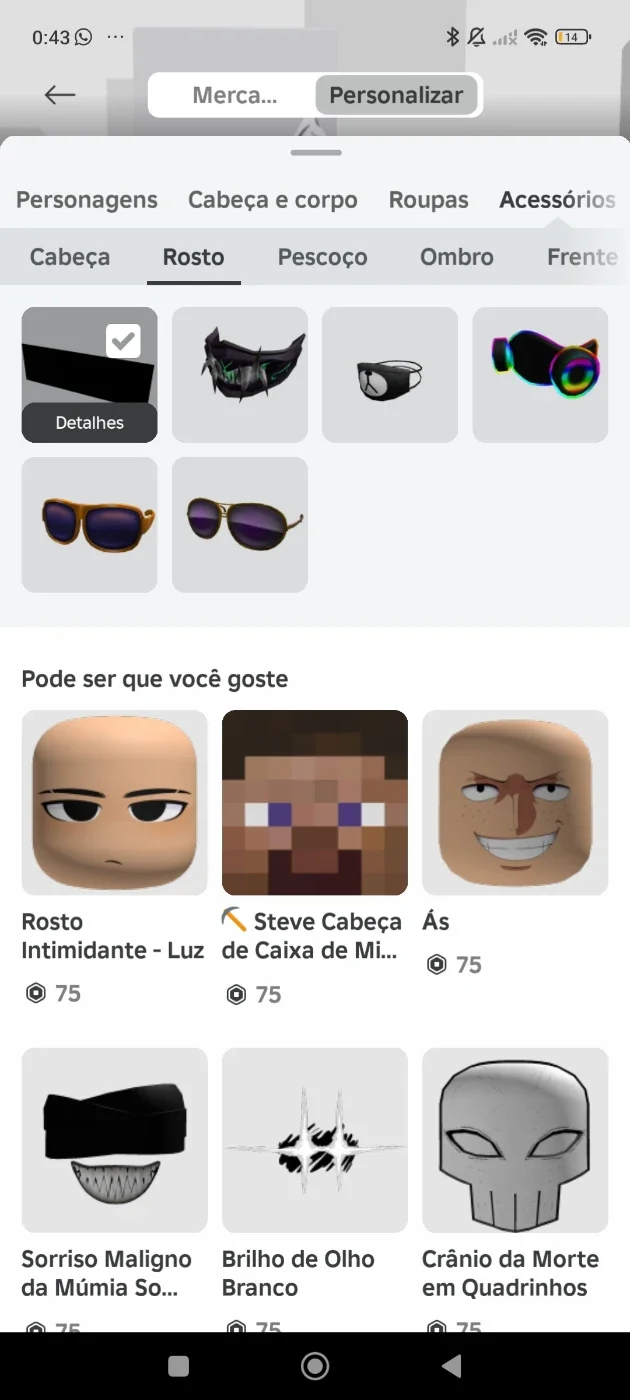Equip the purple-lens aviator sunglasses
The height and width of the screenshot is (1400, 630).
pyautogui.click(x=240, y=524)
